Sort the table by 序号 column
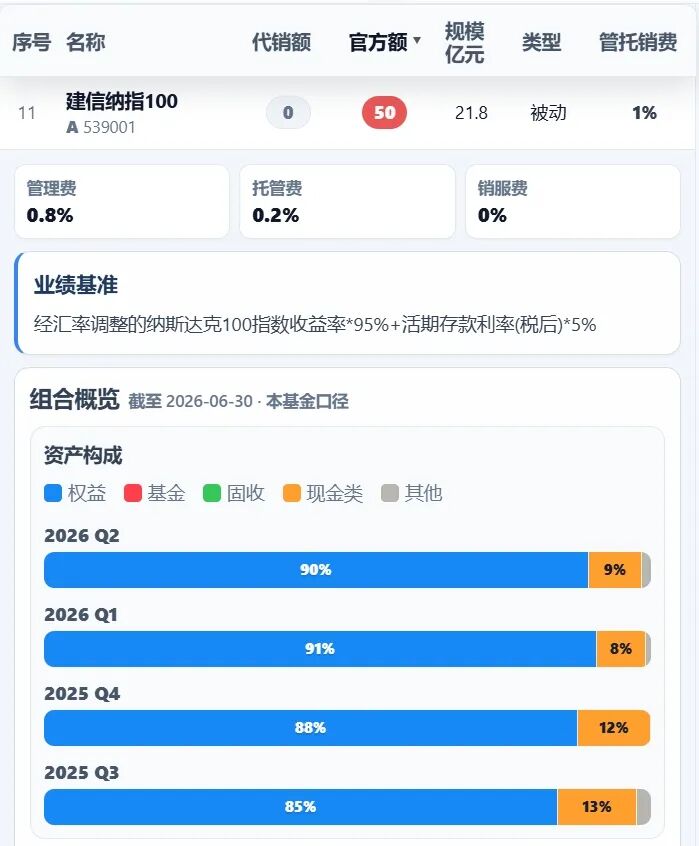Screen dimensions: 699x846 coord(32,42)
